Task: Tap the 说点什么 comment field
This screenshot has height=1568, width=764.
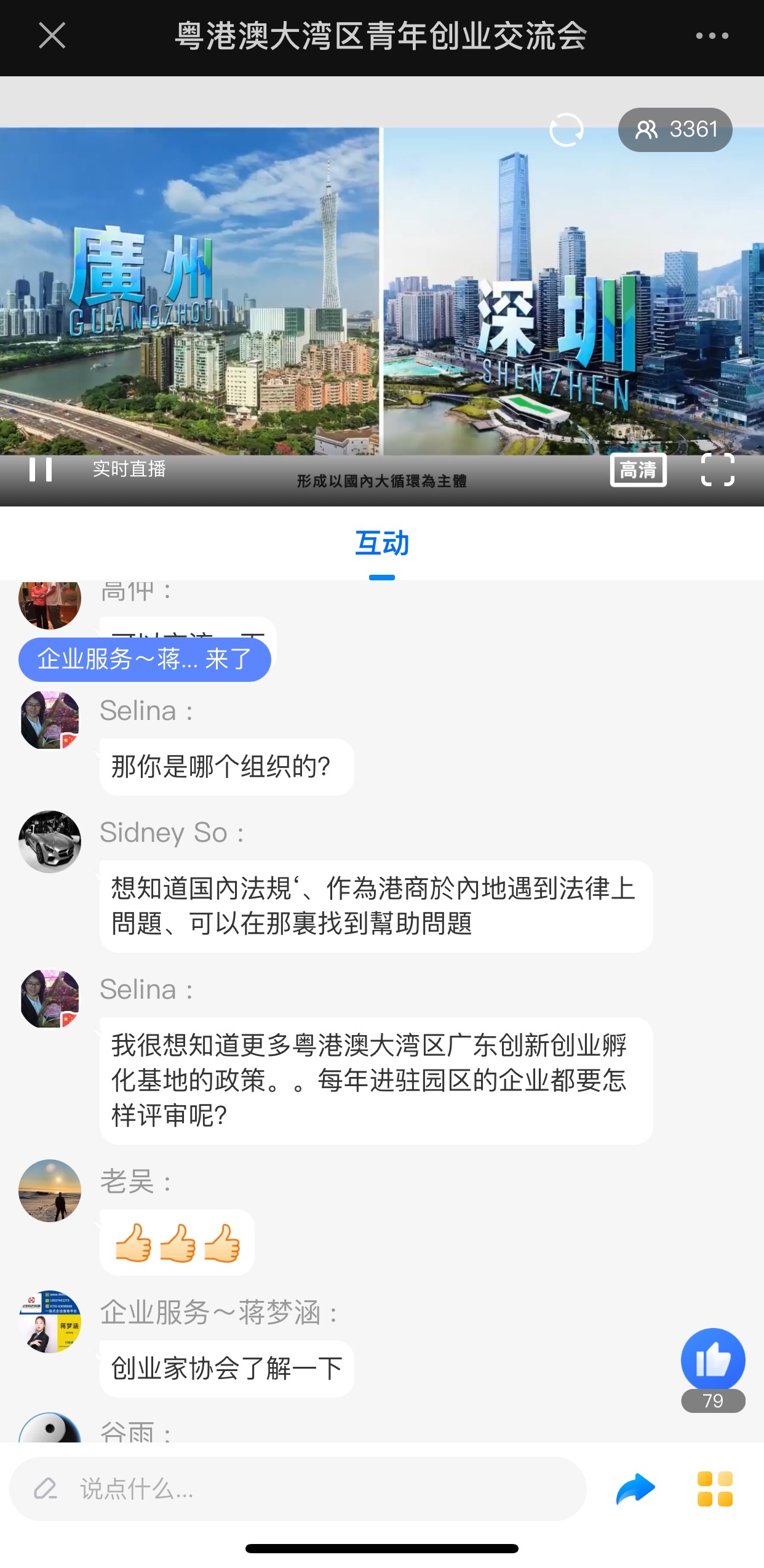Action: (x=298, y=1489)
